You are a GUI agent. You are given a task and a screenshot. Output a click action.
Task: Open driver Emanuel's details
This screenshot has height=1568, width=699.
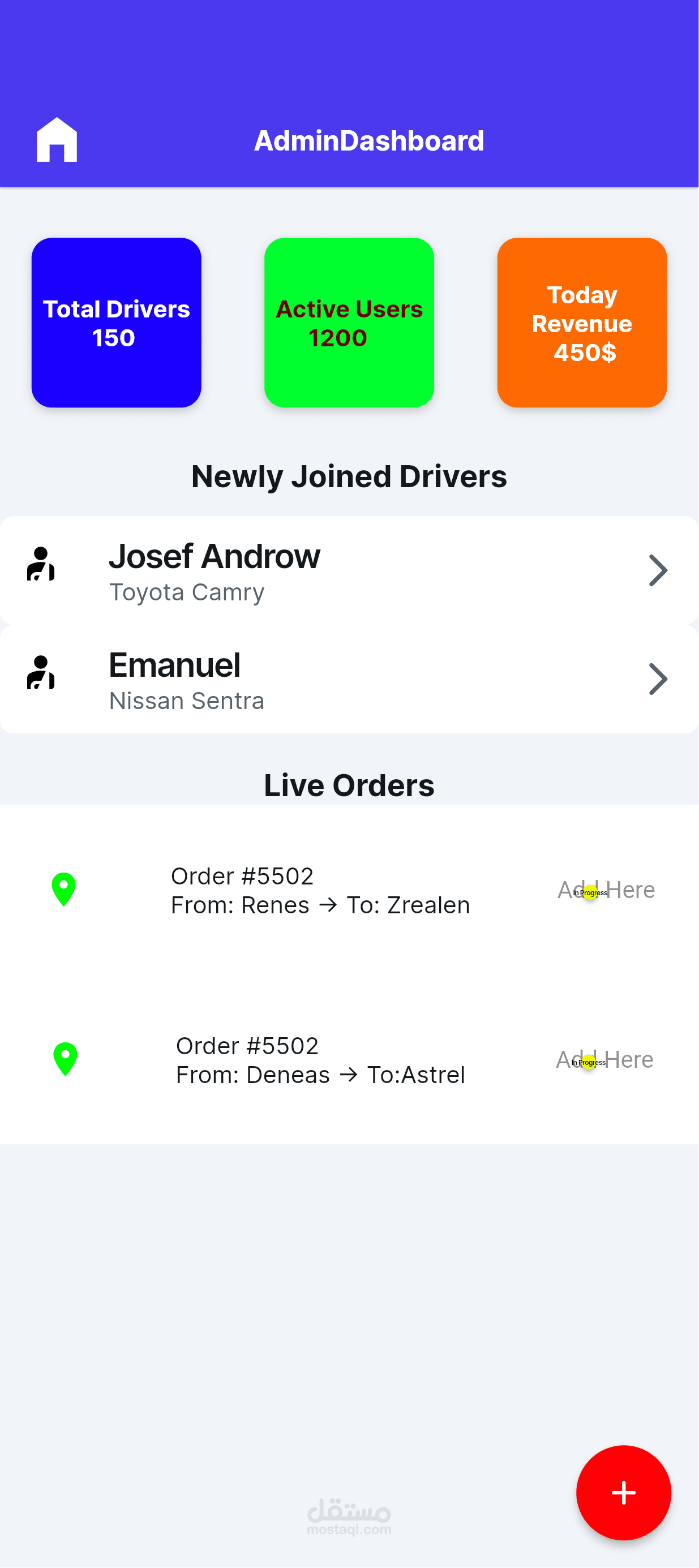349,679
